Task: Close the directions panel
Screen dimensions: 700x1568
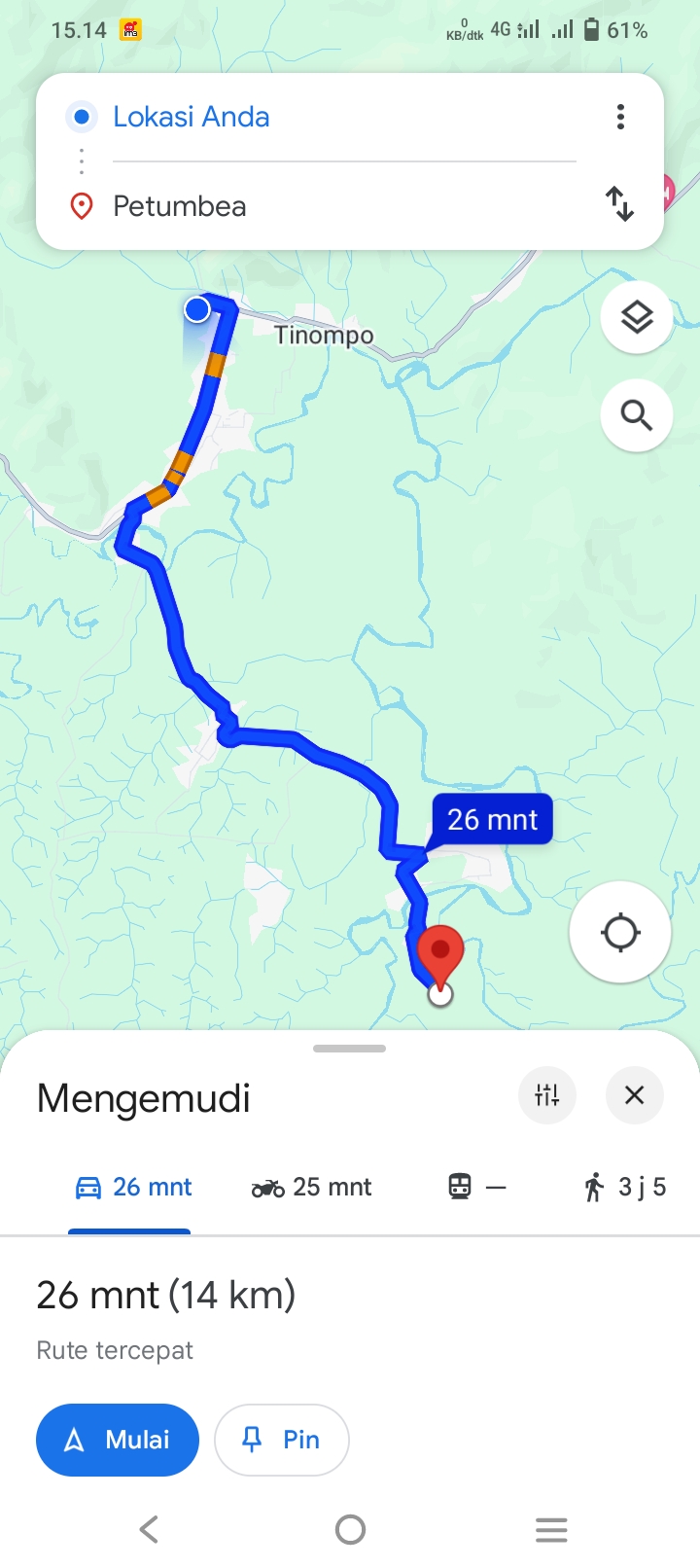Action: click(635, 1095)
